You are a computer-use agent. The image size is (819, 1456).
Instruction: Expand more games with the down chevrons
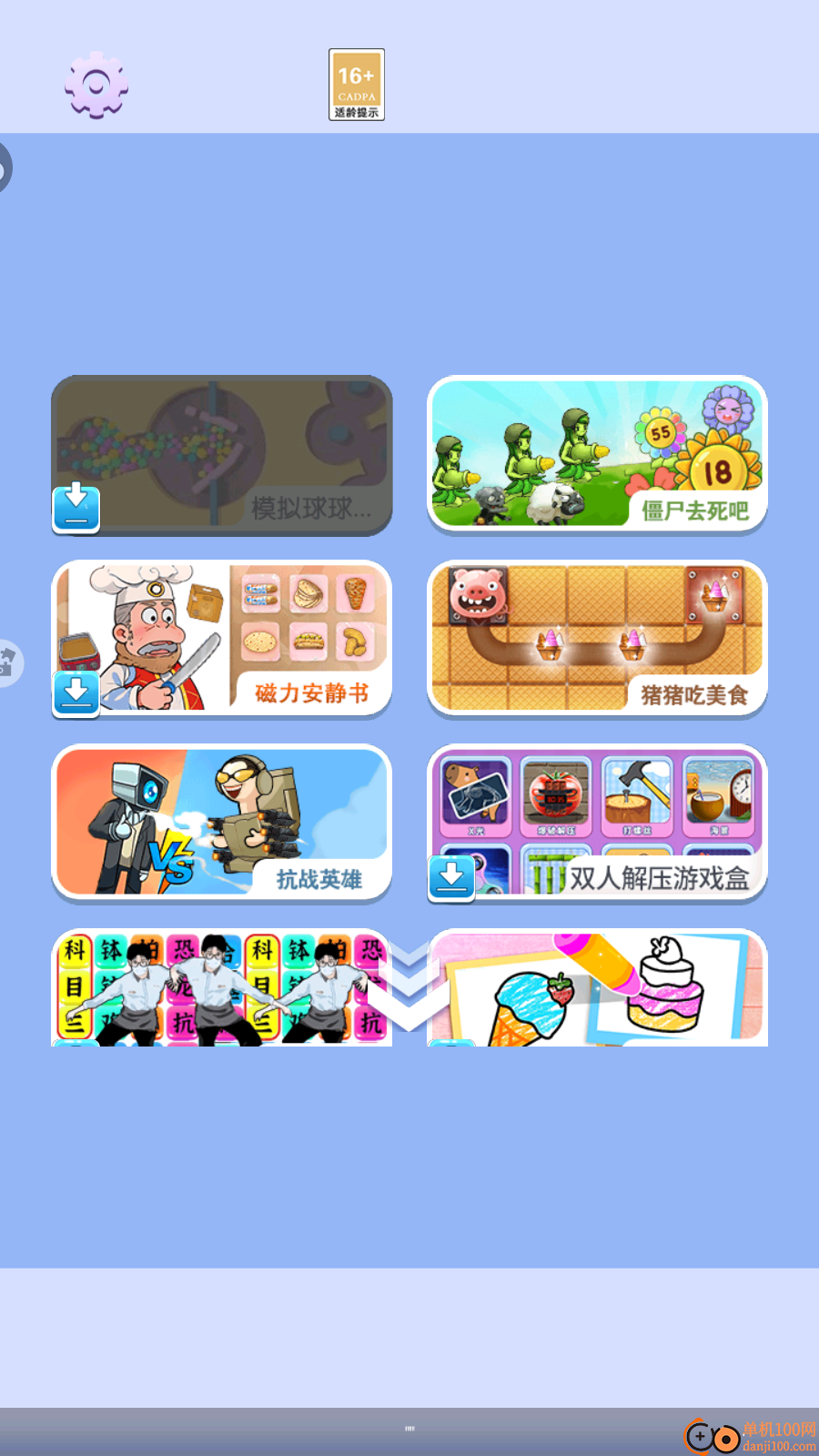[x=409, y=987]
